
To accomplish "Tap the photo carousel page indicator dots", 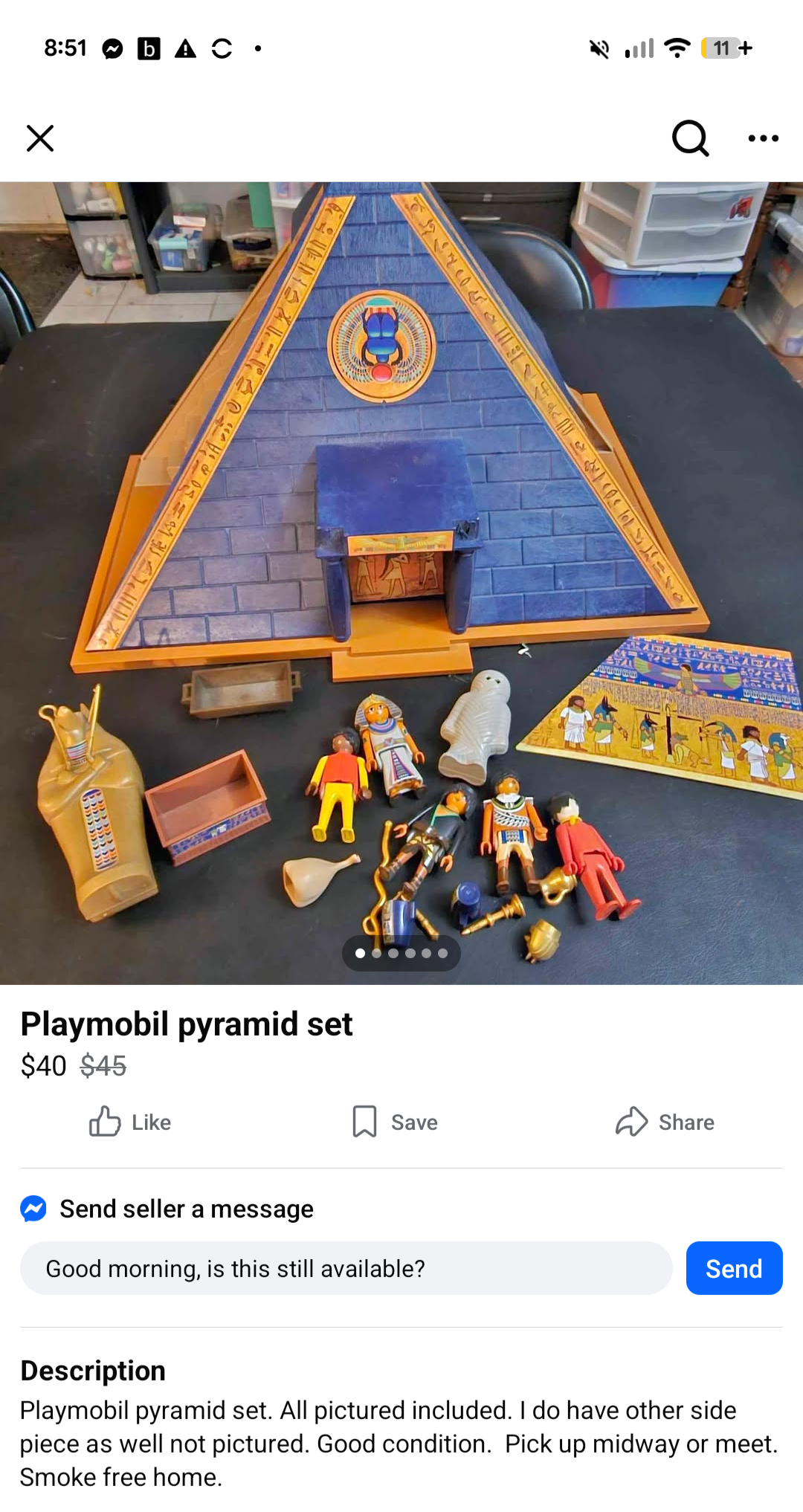I will (x=401, y=953).
